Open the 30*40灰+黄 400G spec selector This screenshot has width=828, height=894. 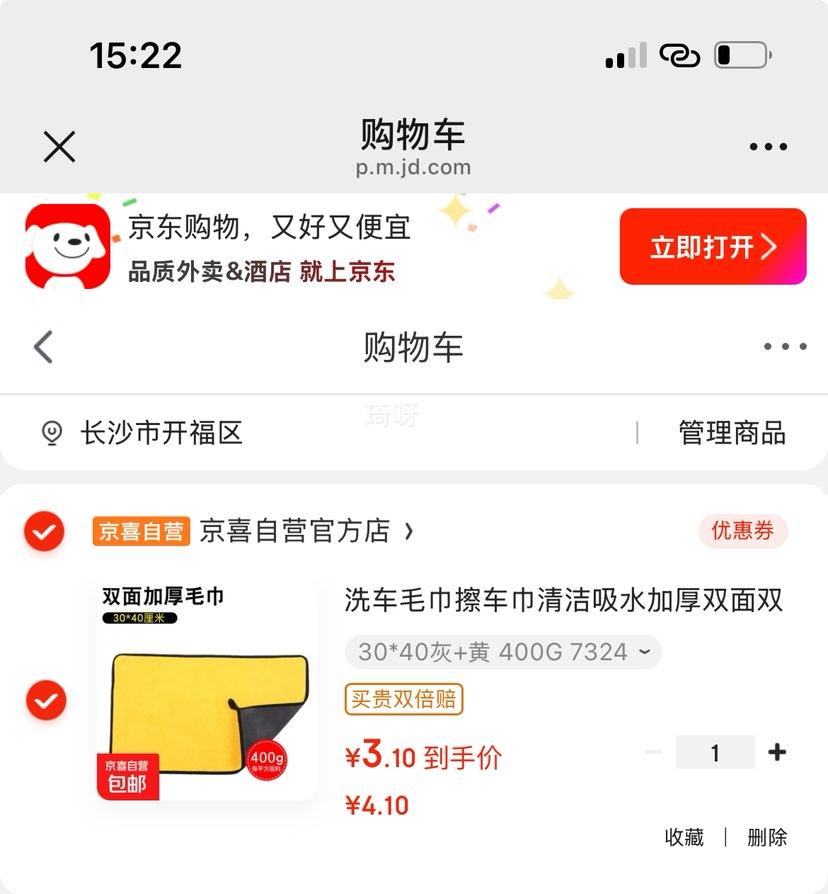coord(497,652)
